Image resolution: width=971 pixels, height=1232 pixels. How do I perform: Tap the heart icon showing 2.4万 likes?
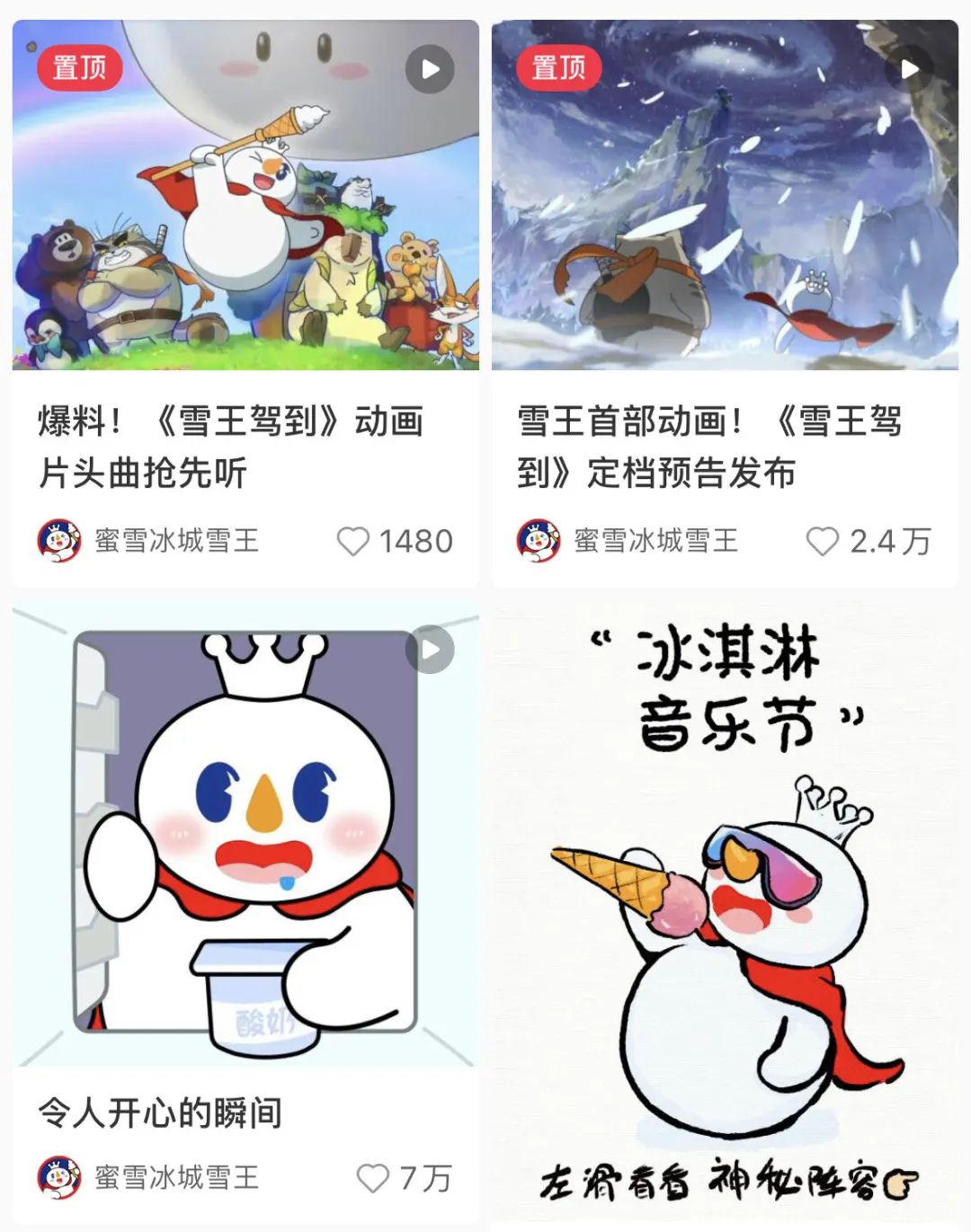pos(821,539)
